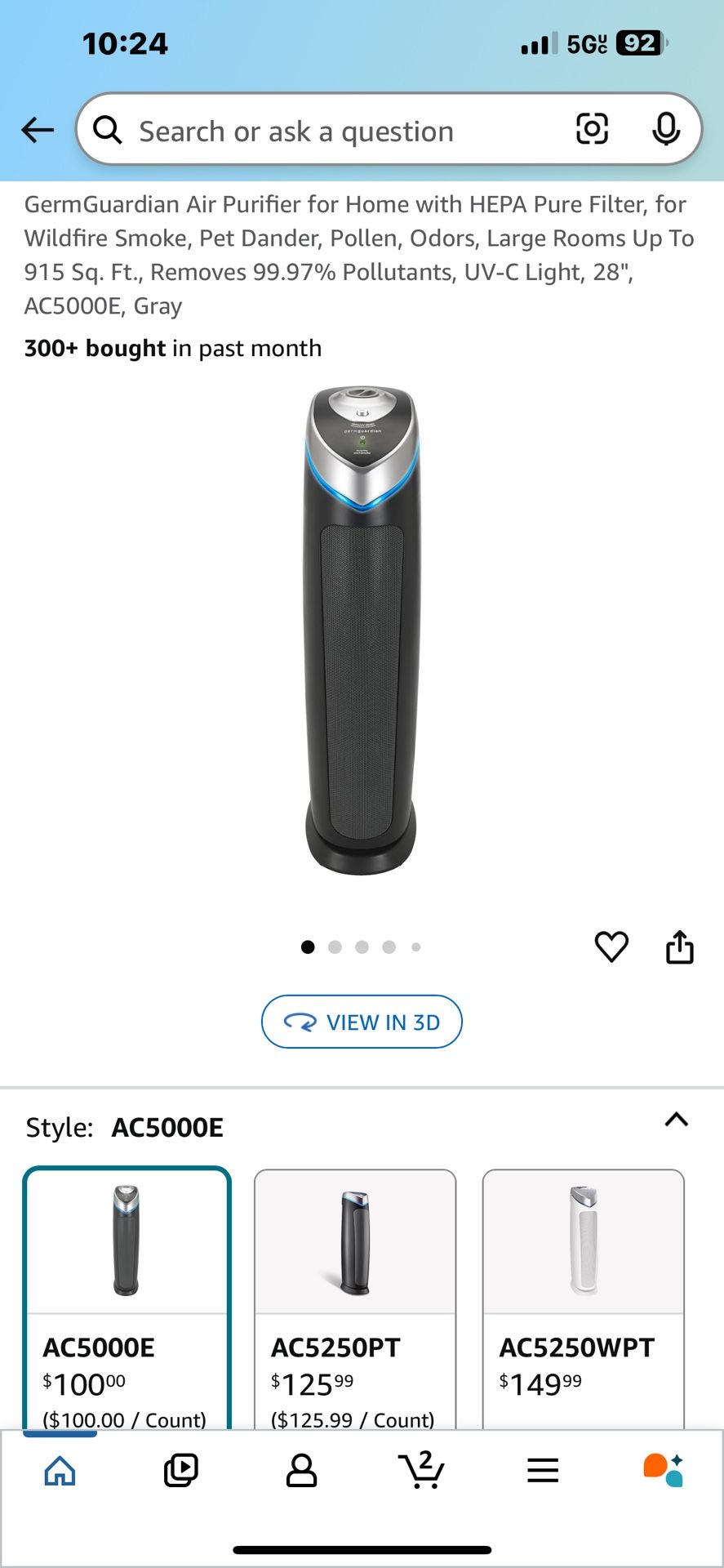Viewport: 724px width, 1568px height.
Task: Open the Inspire video feed tab
Action: point(180,1471)
